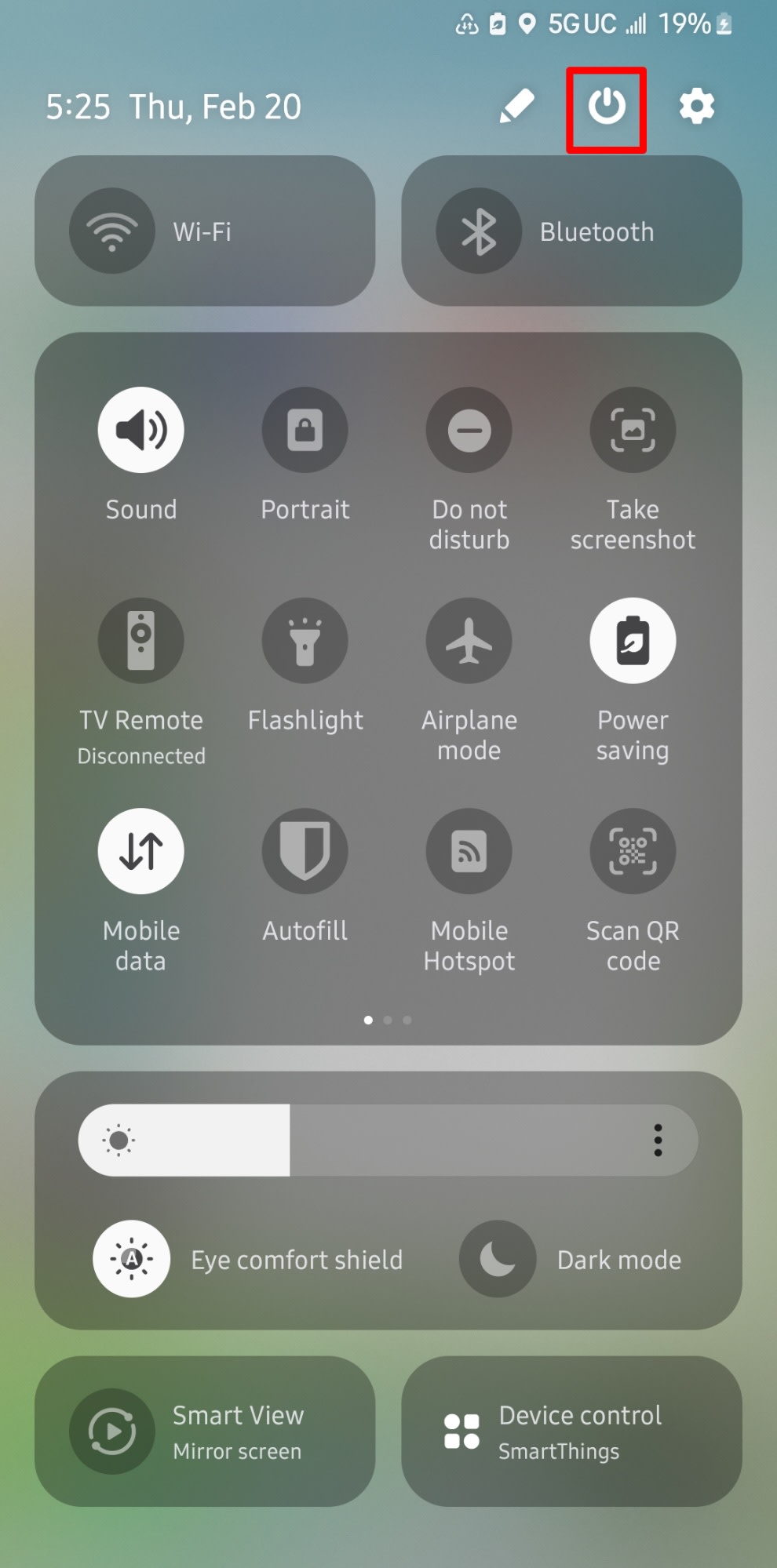
Task: Scan a QR code
Action: click(633, 851)
